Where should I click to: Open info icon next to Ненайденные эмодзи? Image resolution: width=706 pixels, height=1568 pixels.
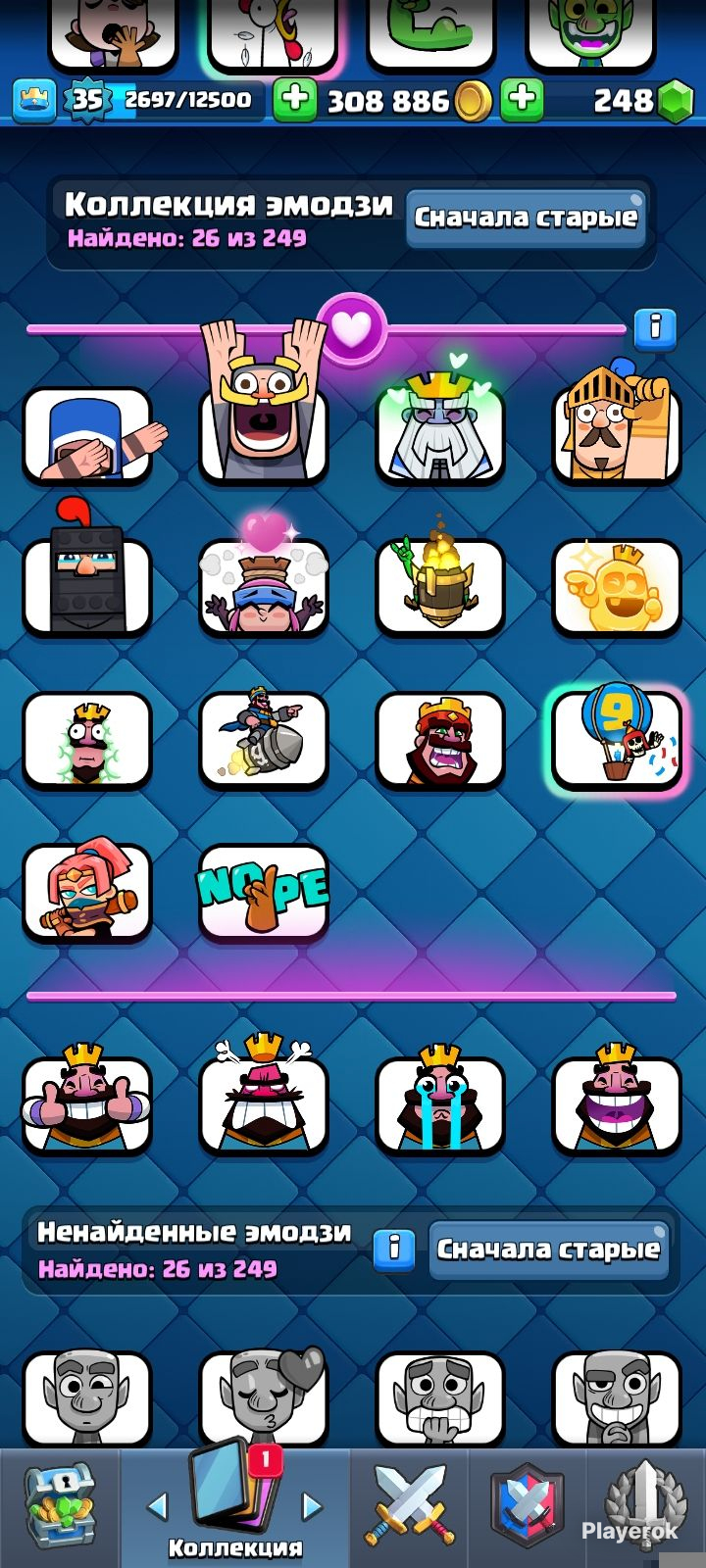coord(394,1249)
